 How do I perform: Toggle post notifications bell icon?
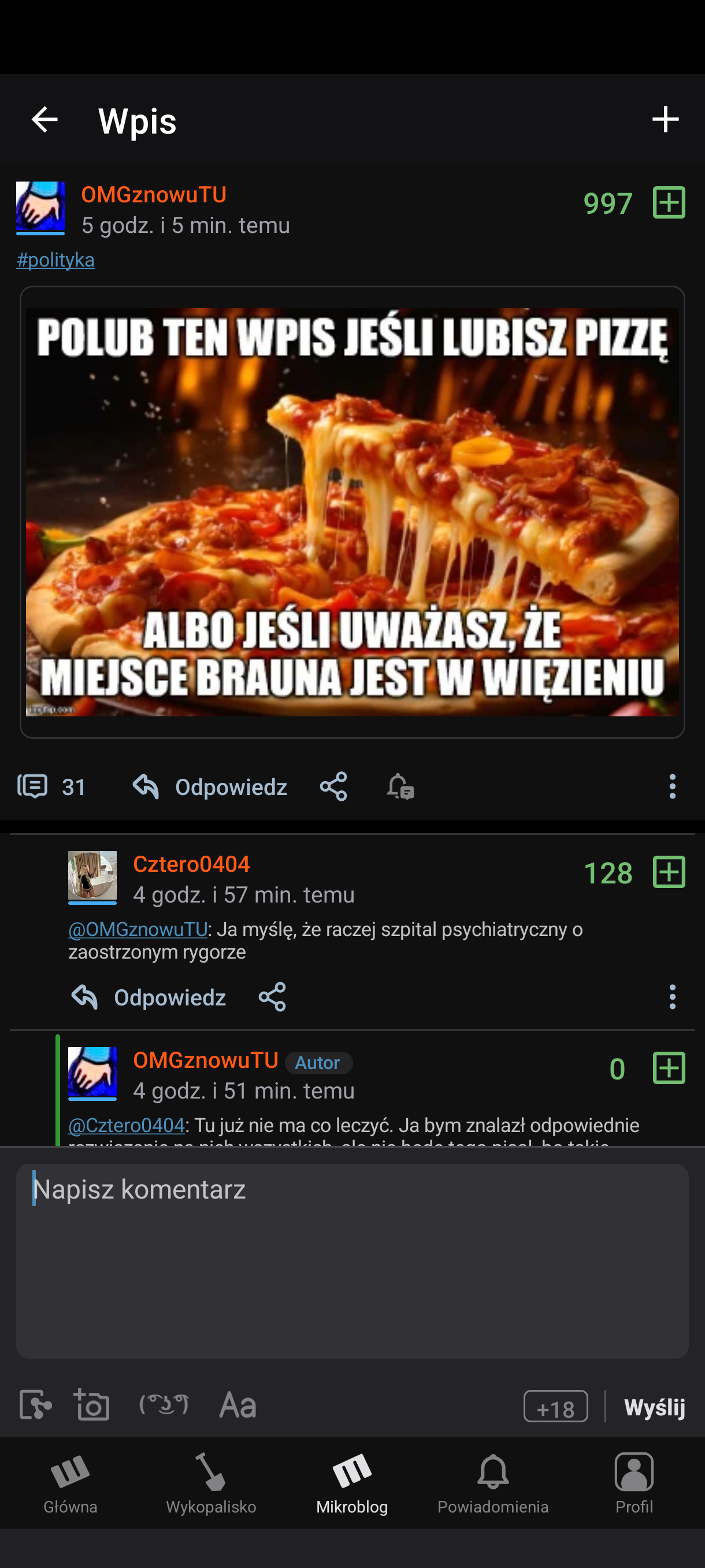click(x=400, y=786)
